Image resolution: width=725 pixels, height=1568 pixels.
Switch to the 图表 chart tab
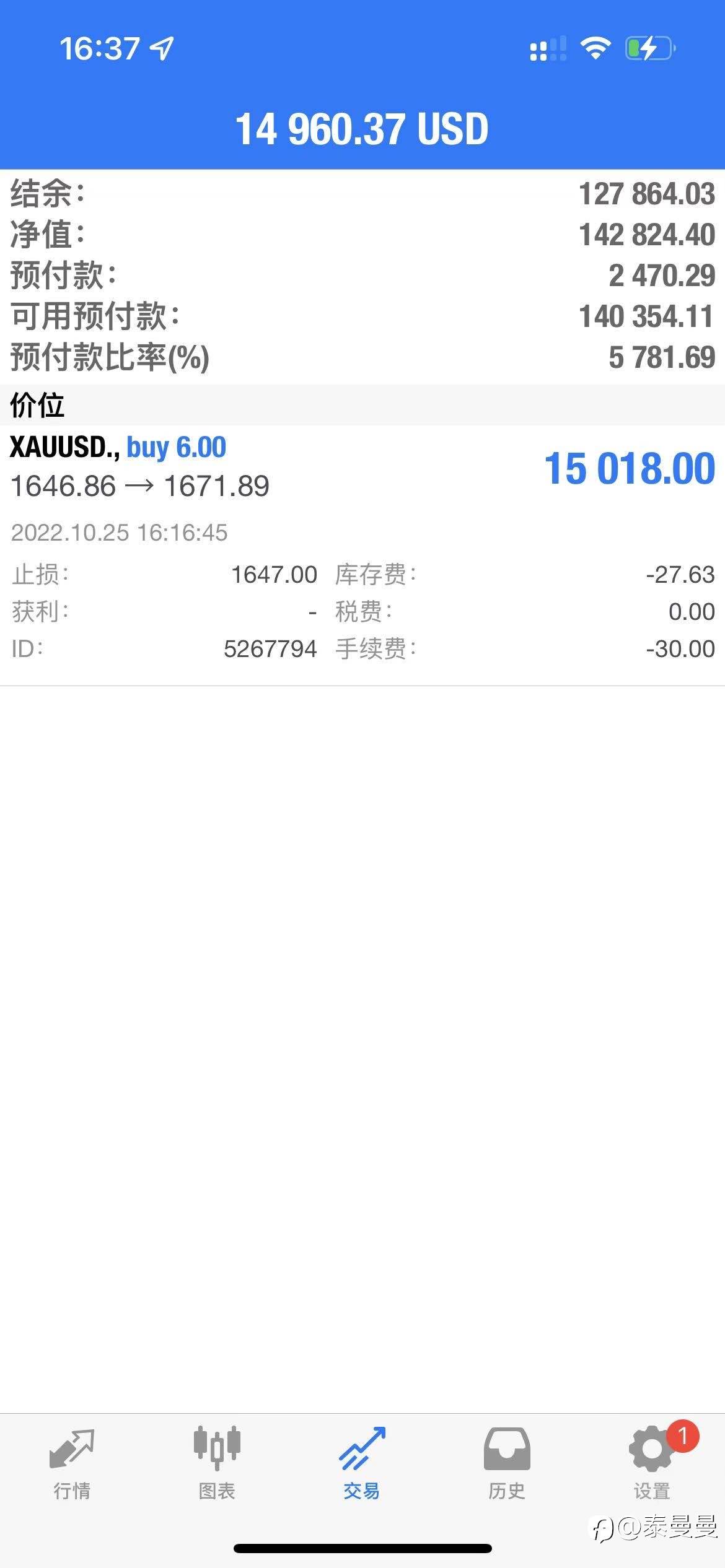(217, 1464)
